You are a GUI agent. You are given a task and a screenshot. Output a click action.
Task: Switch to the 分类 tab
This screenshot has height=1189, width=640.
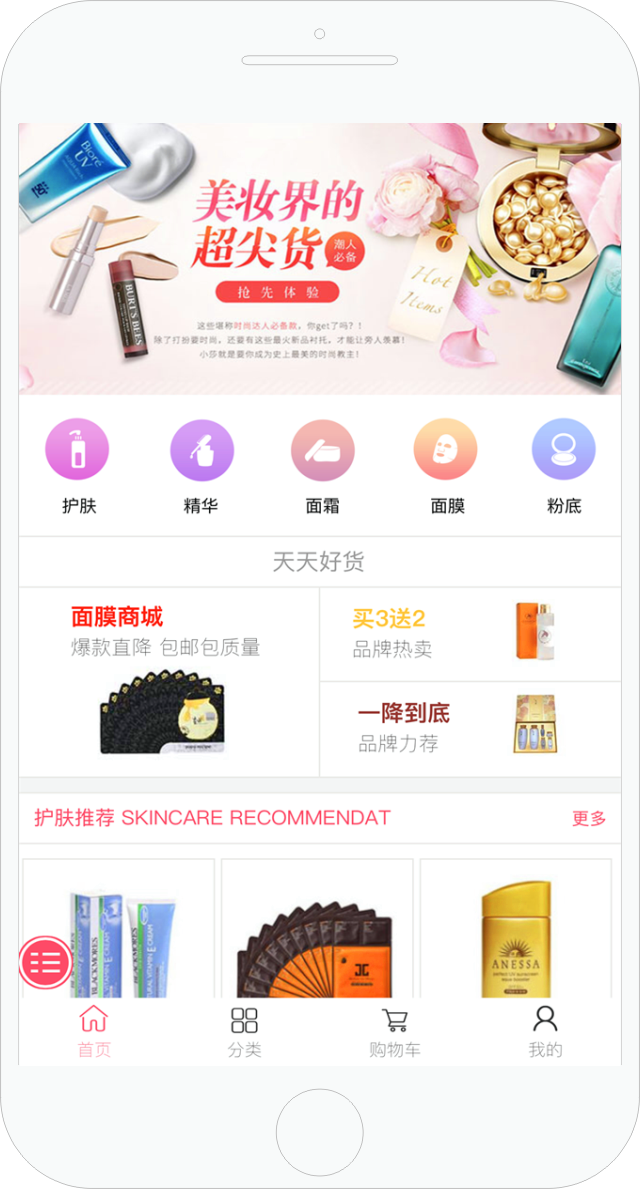pos(244,1032)
